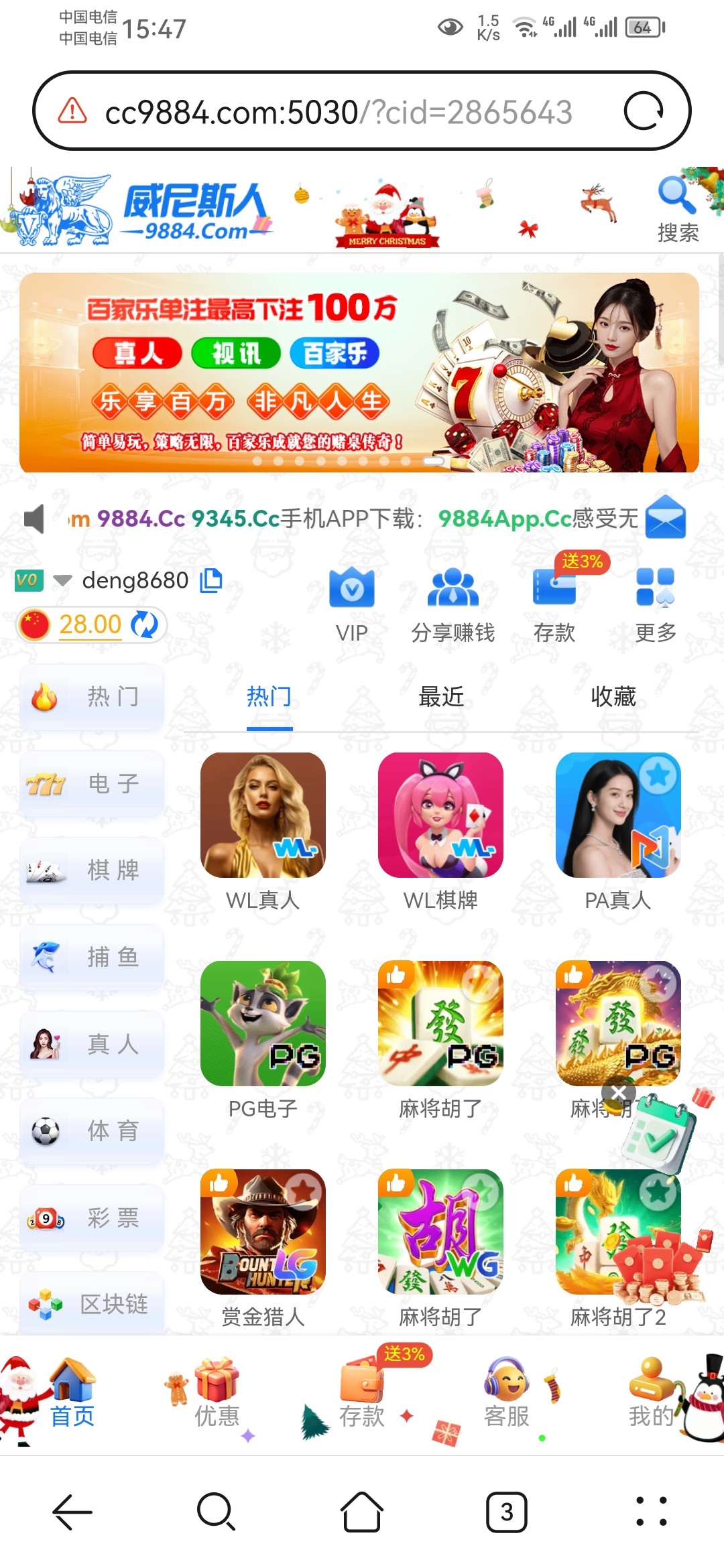Dismiss the floating calendar check-in widget
Viewport: 724px width, 1568px height.
coord(618,1093)
